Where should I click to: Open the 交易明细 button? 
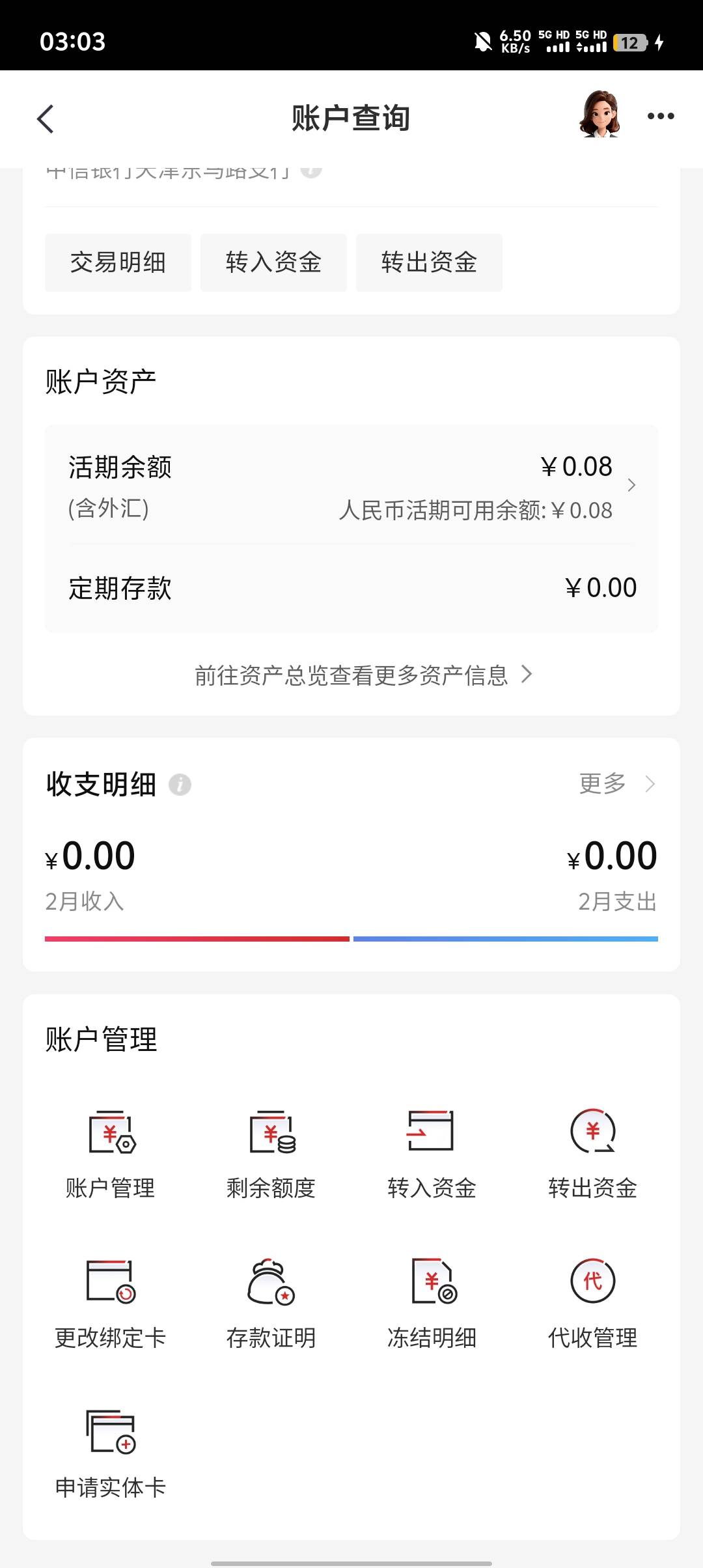pos(118,262)
